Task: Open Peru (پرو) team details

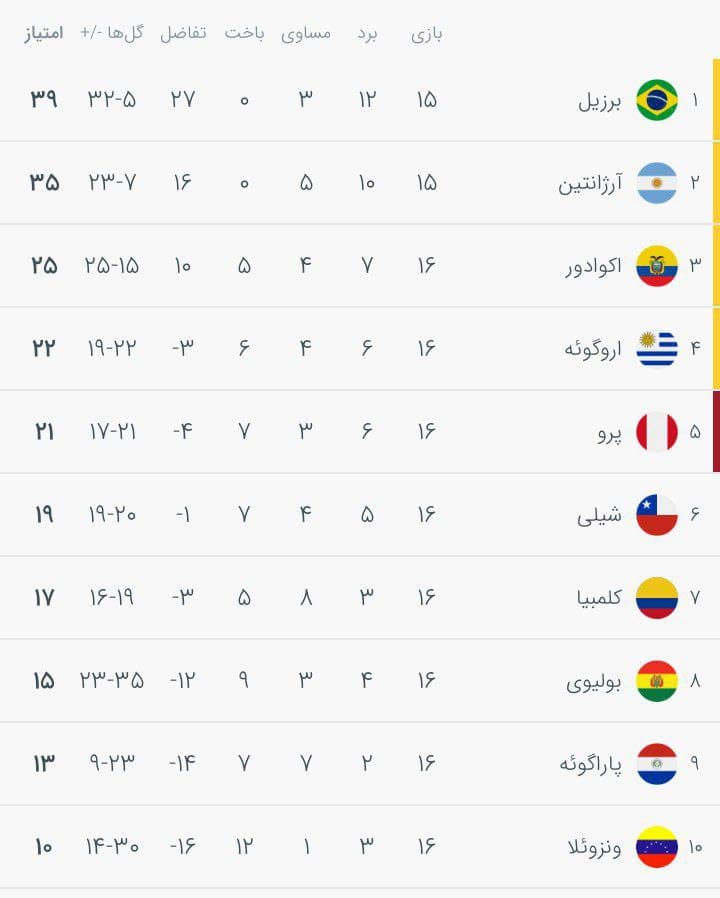Action: click(x=610, y=432)
